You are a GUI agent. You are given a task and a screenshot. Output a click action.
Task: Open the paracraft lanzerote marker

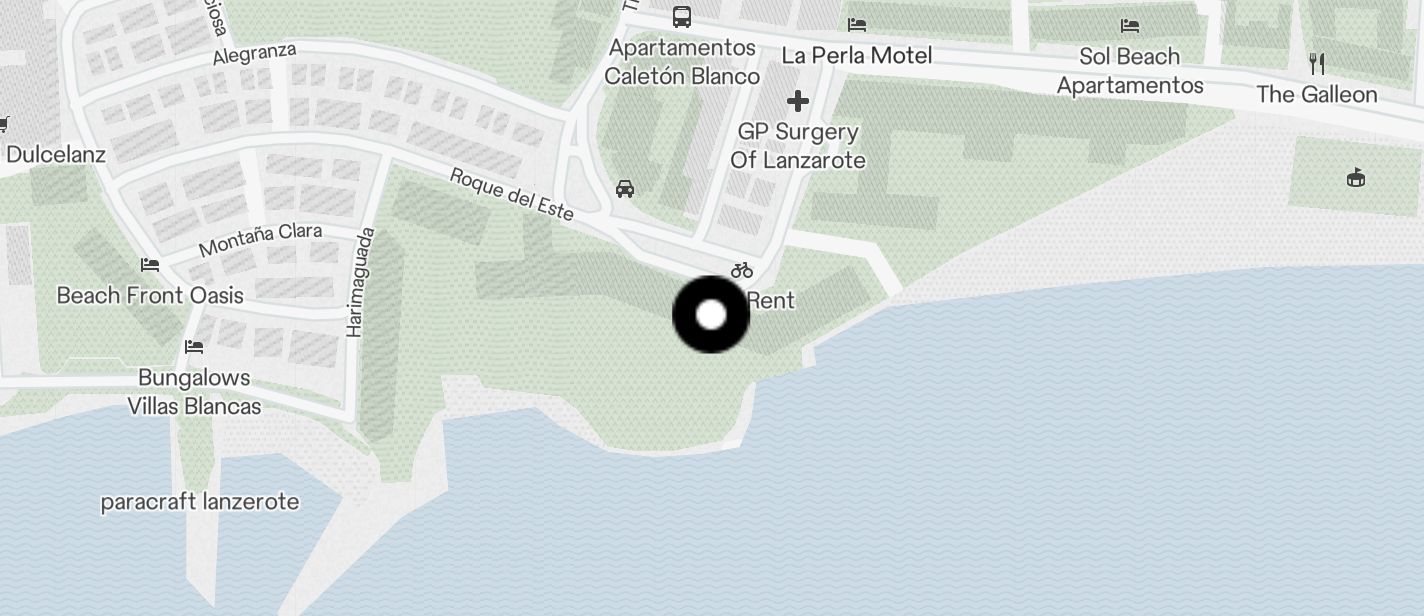(x=200, y=502)
